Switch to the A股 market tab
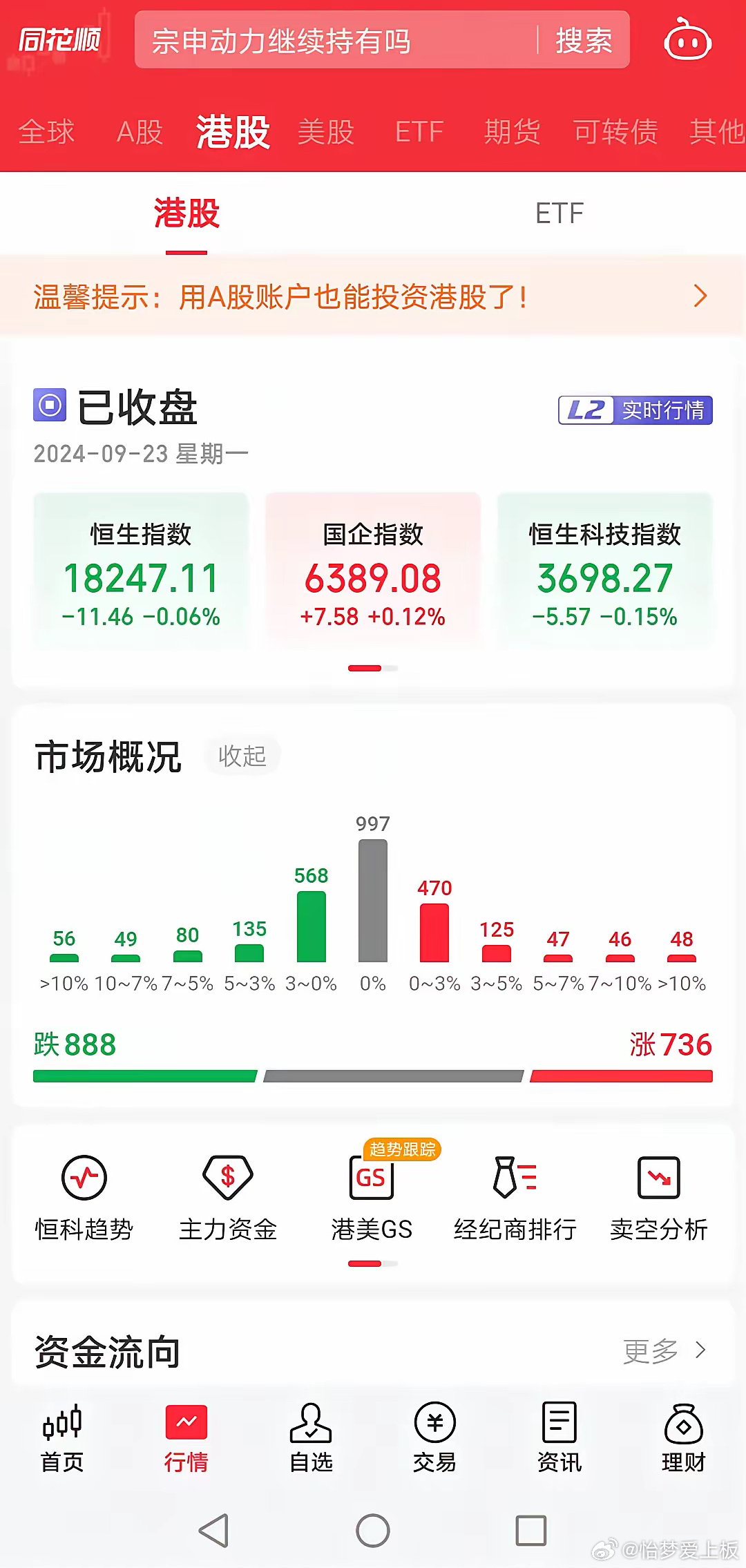Image resolution: width=746 pixels, height=1568 pixels. click(x=139, y=131)
